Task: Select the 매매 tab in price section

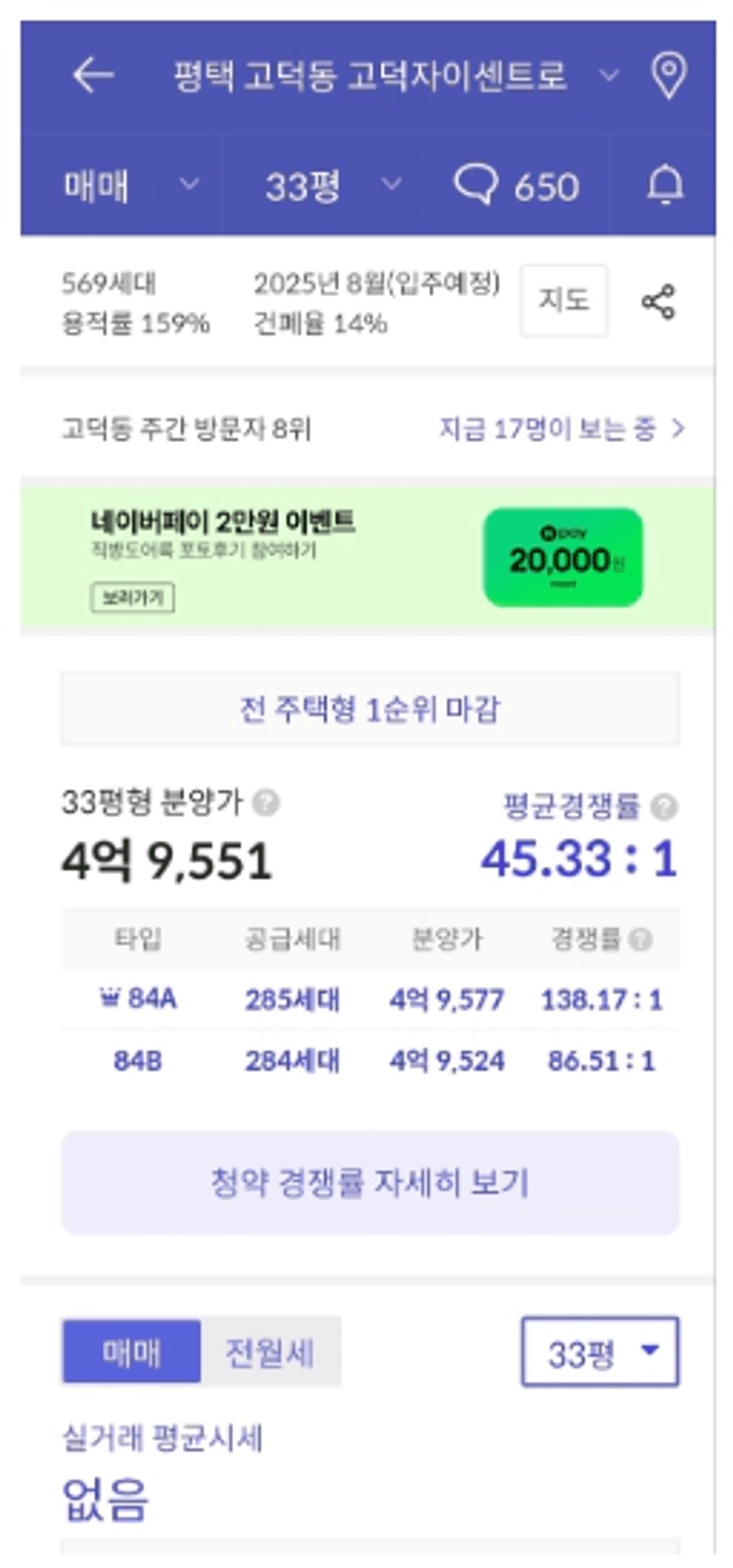Action: (131, 1352)
